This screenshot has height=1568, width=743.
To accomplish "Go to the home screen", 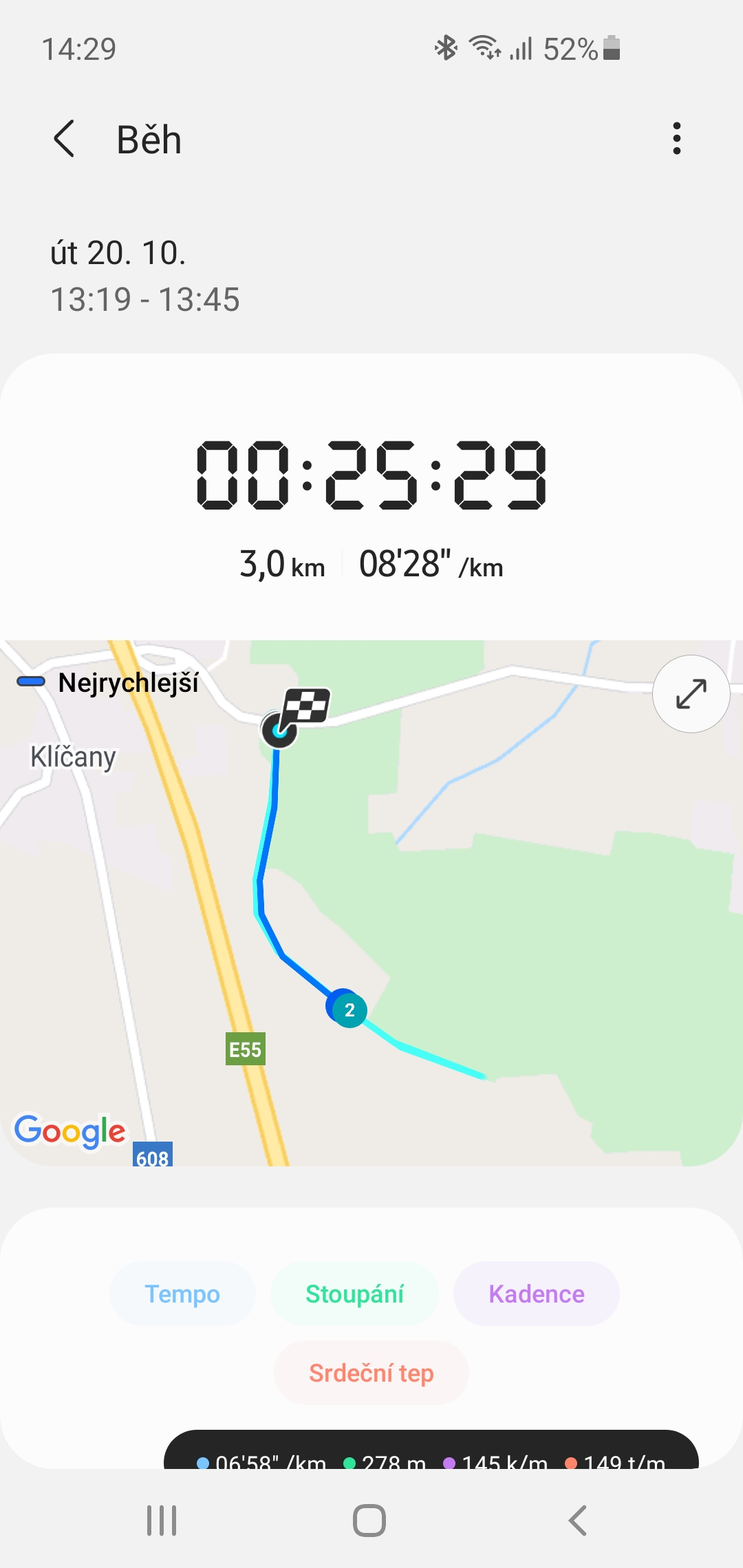I will point(369,1521).
